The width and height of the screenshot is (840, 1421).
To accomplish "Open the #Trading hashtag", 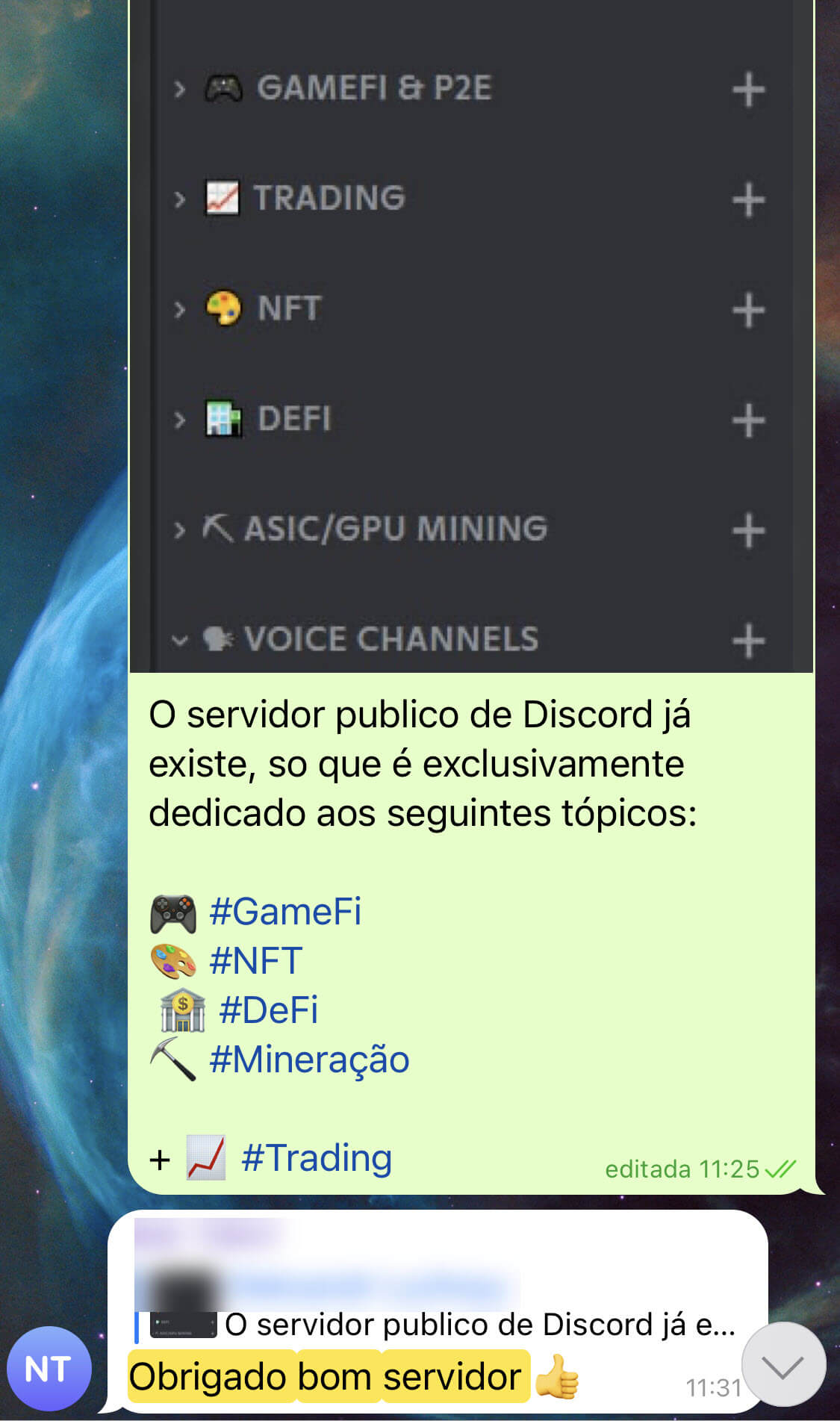I will point(317,1158).
